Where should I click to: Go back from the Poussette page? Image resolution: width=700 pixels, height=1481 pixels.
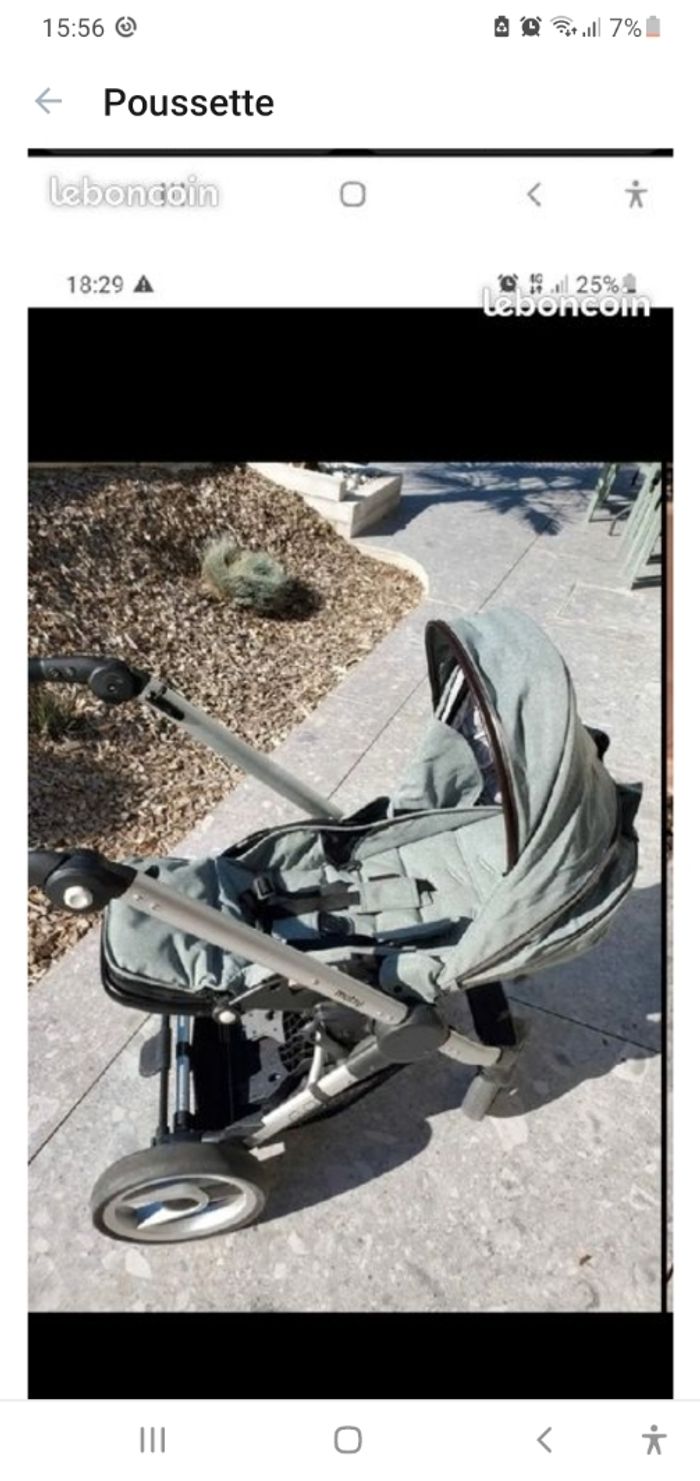48,101
